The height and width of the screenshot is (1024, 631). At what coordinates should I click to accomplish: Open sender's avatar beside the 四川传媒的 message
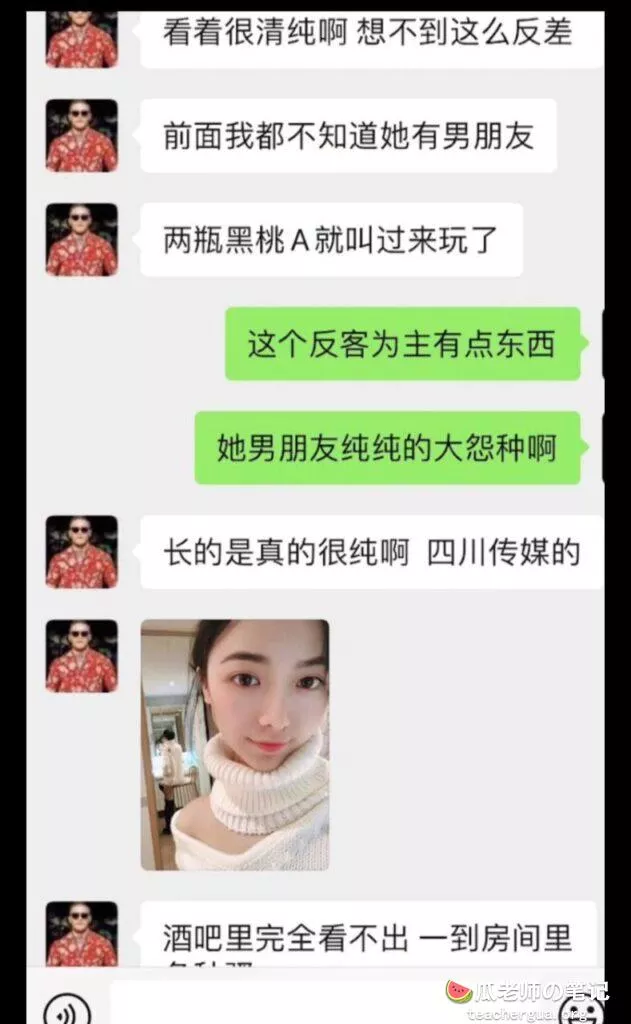(81, 552)
